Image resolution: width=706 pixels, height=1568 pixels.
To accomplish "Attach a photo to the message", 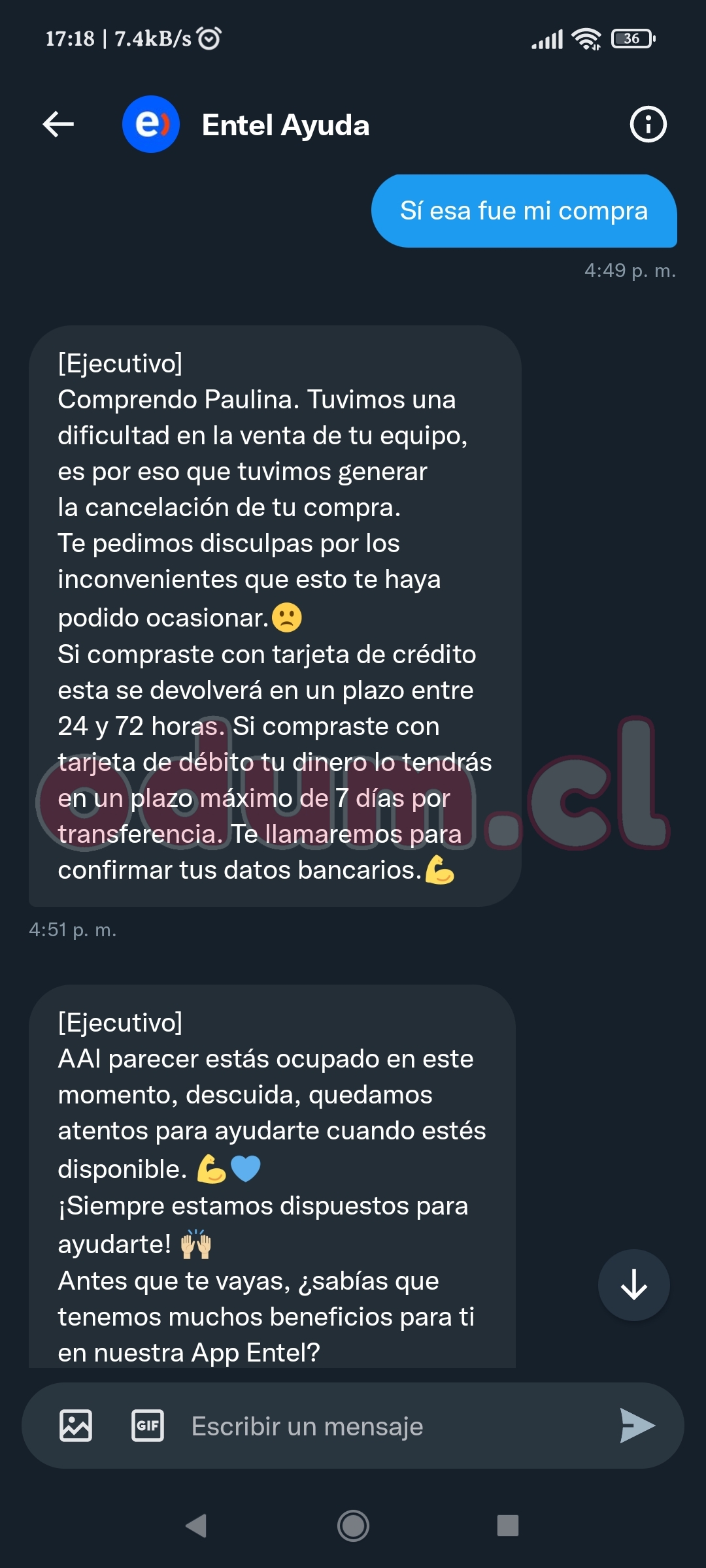I will [x=76, y=1426].
